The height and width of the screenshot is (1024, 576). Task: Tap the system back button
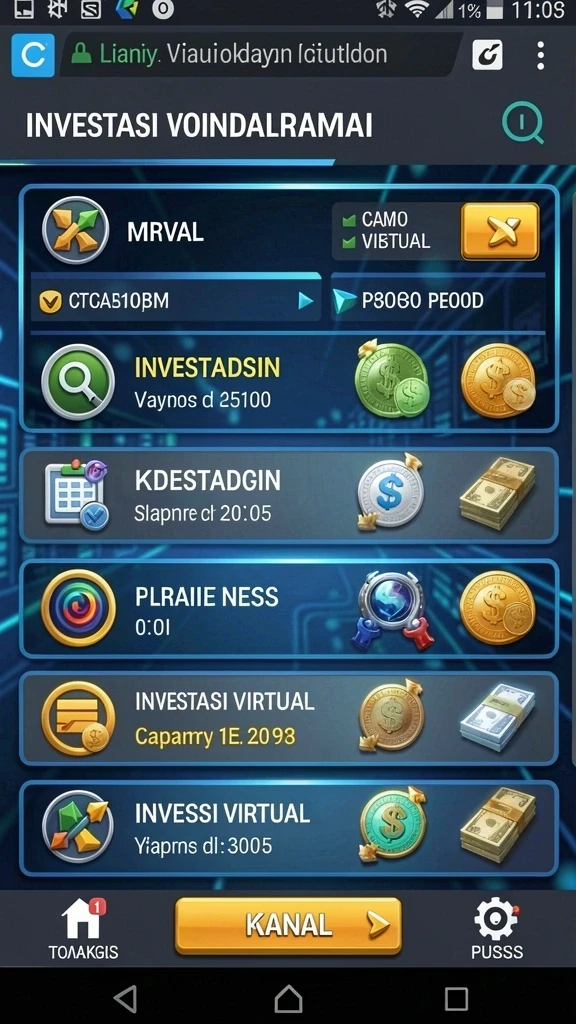point(125,999)
